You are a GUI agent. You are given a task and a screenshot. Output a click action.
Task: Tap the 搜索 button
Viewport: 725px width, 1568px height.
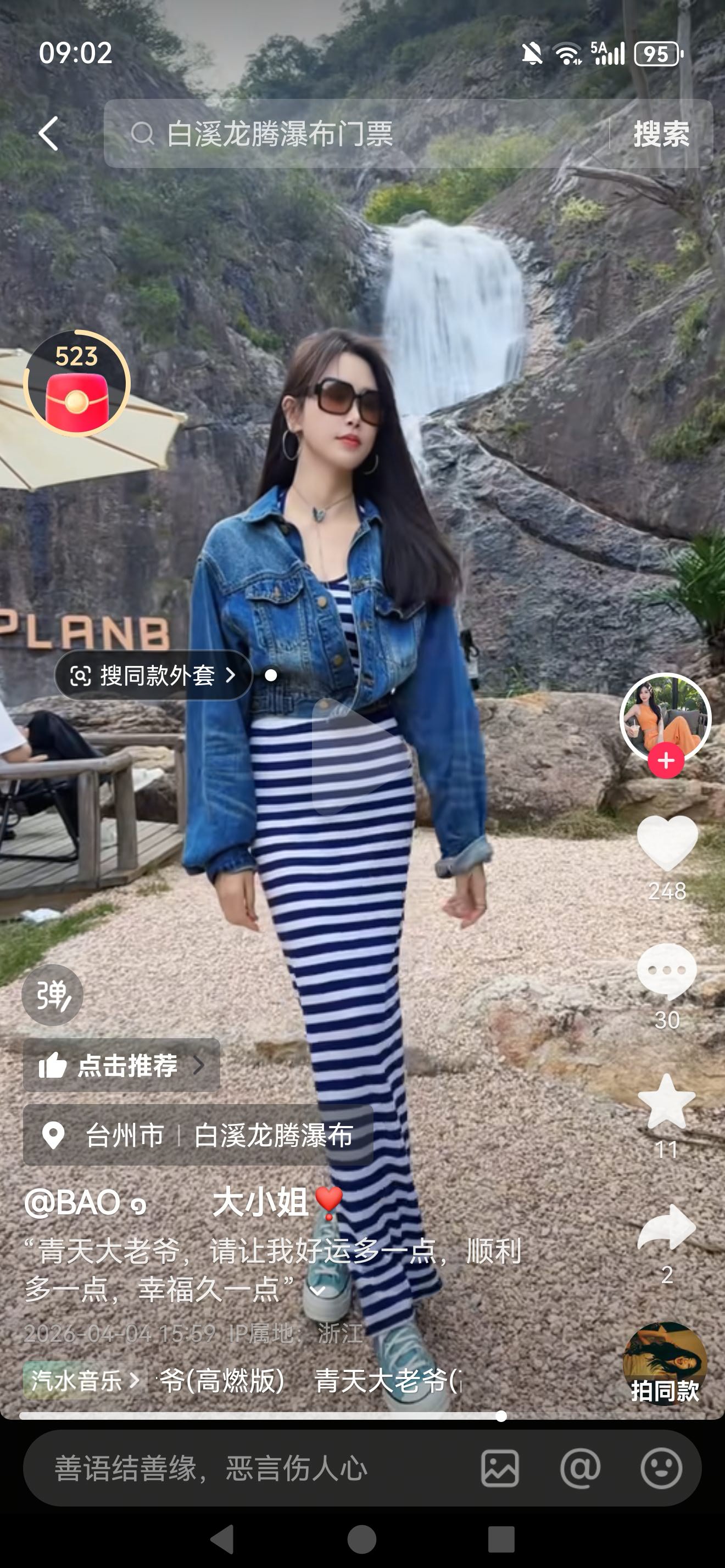pos(661,133)
